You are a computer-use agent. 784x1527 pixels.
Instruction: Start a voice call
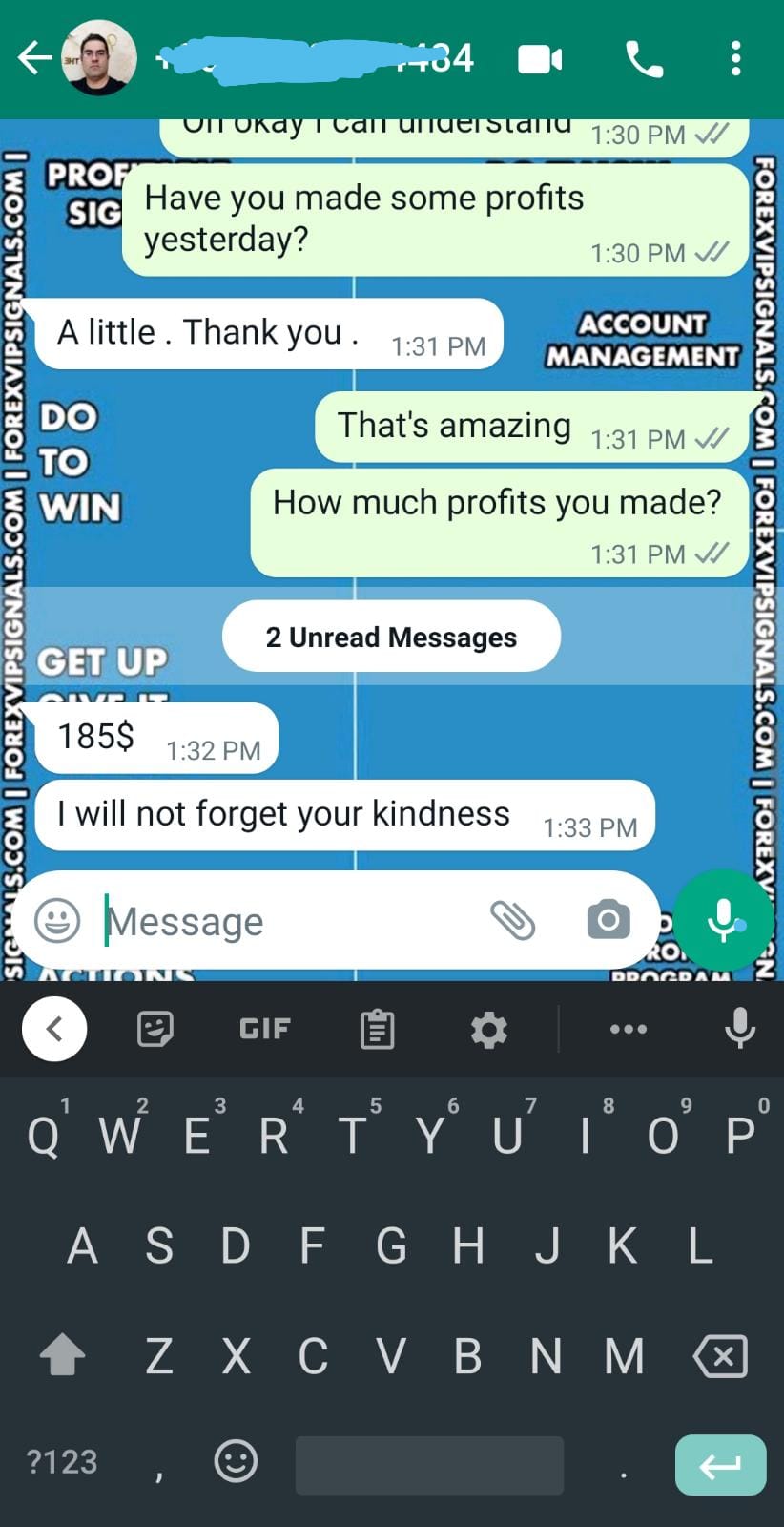coord(644,60)
